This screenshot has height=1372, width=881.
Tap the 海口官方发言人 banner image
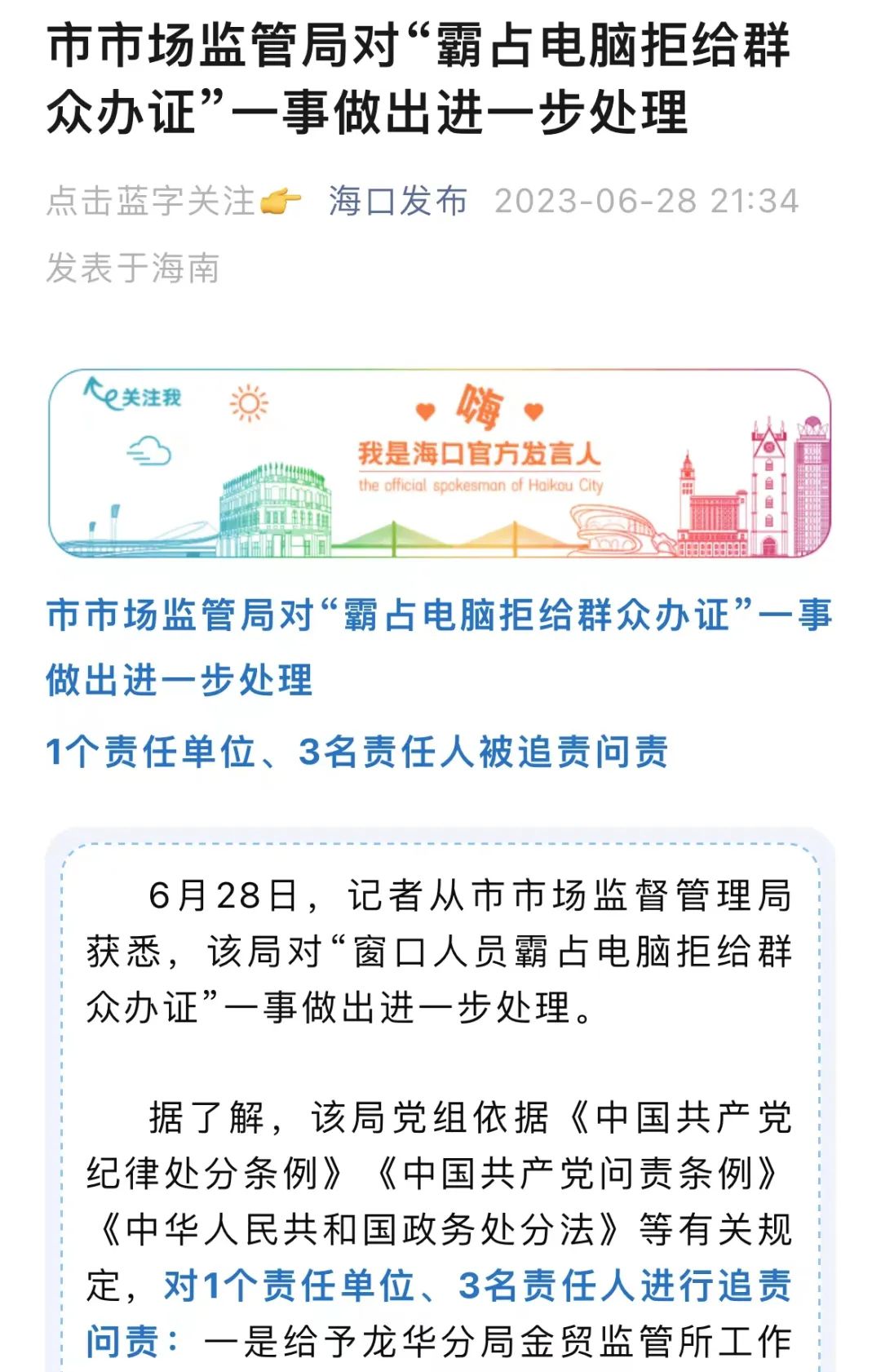(440, 463)
